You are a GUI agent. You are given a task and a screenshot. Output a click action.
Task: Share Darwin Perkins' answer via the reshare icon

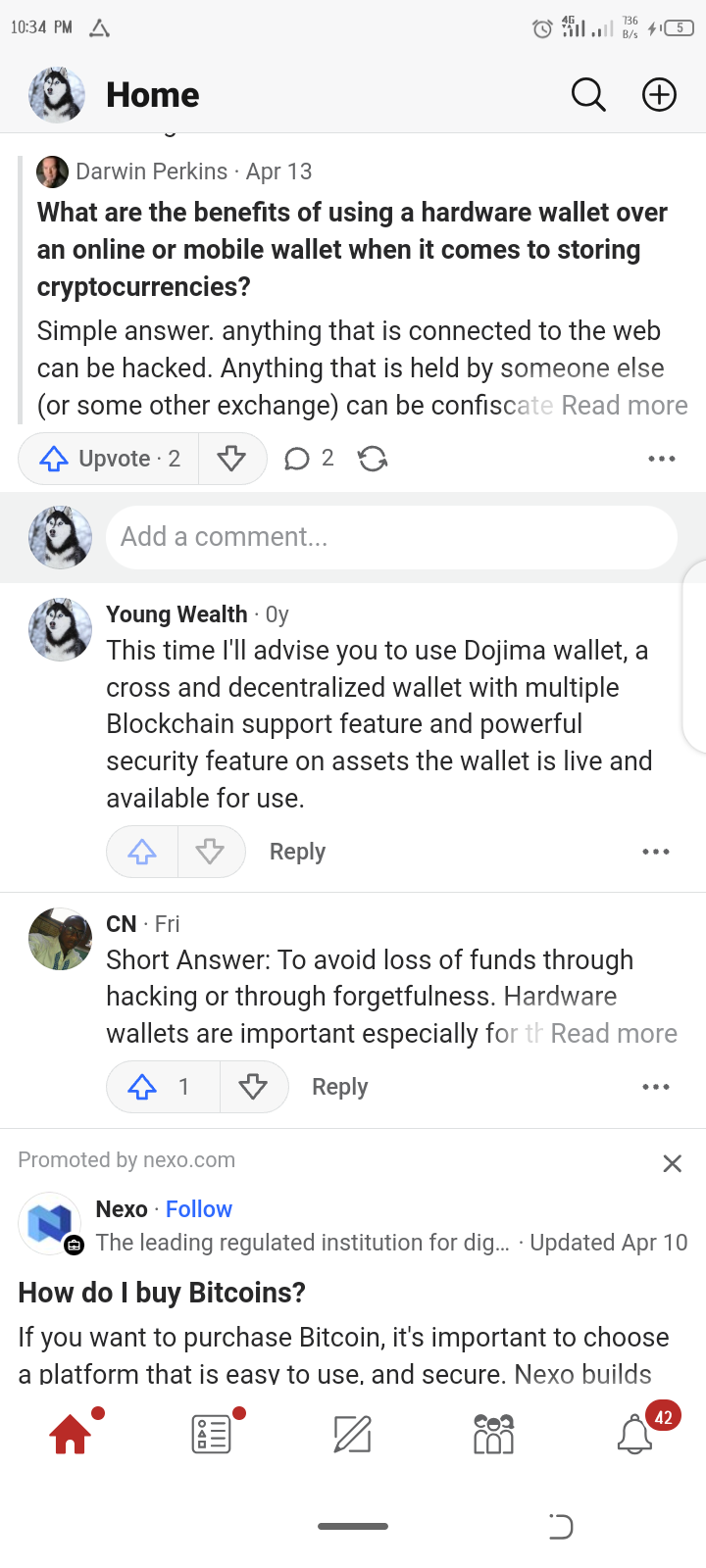tap(373, 459)
